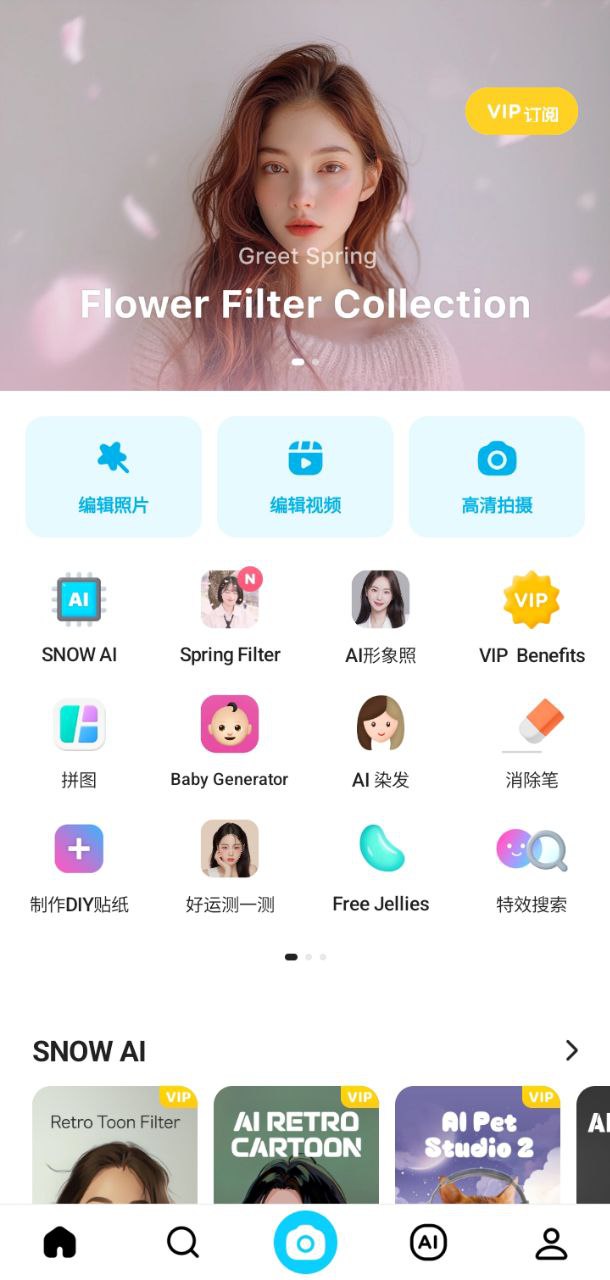Screen dimensions: 610x1280
Task: Open 消除笔 eraser tool
Action: pos(531,725)
